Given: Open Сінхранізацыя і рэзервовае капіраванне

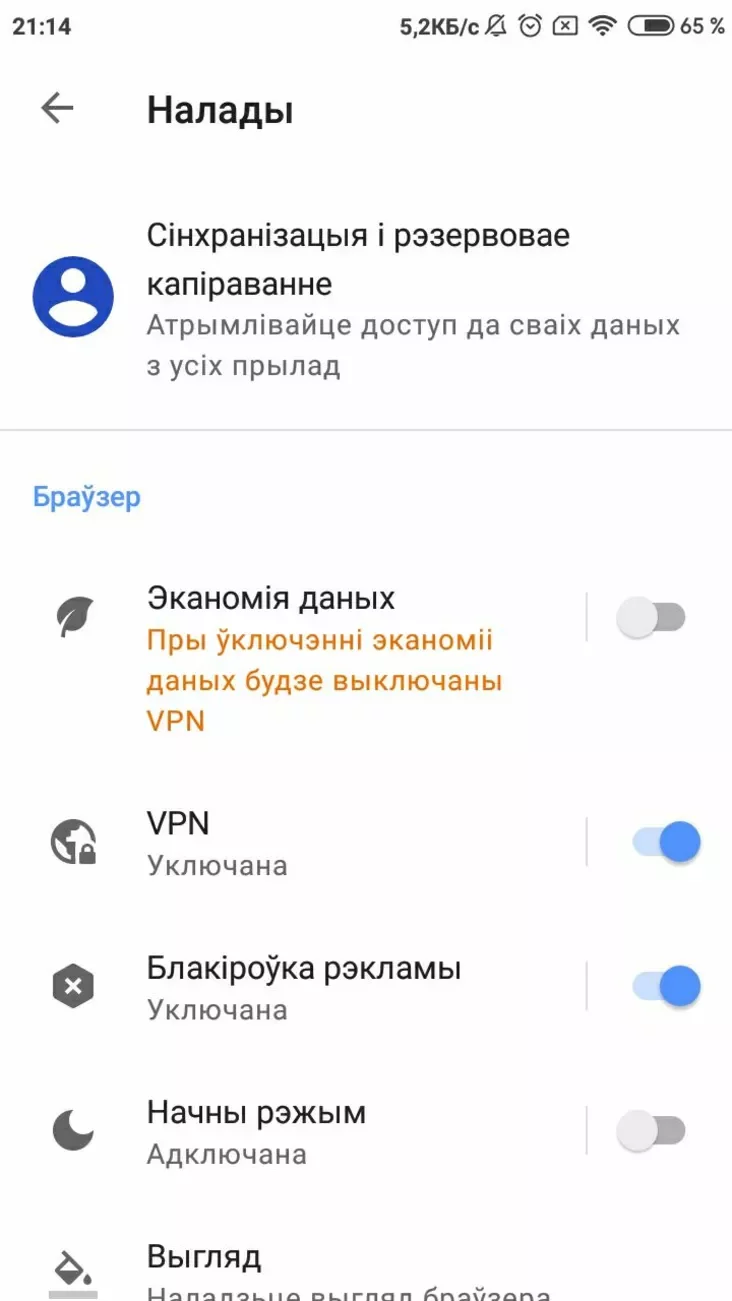Looking at the screenshot, I should (x=366, y=298).
